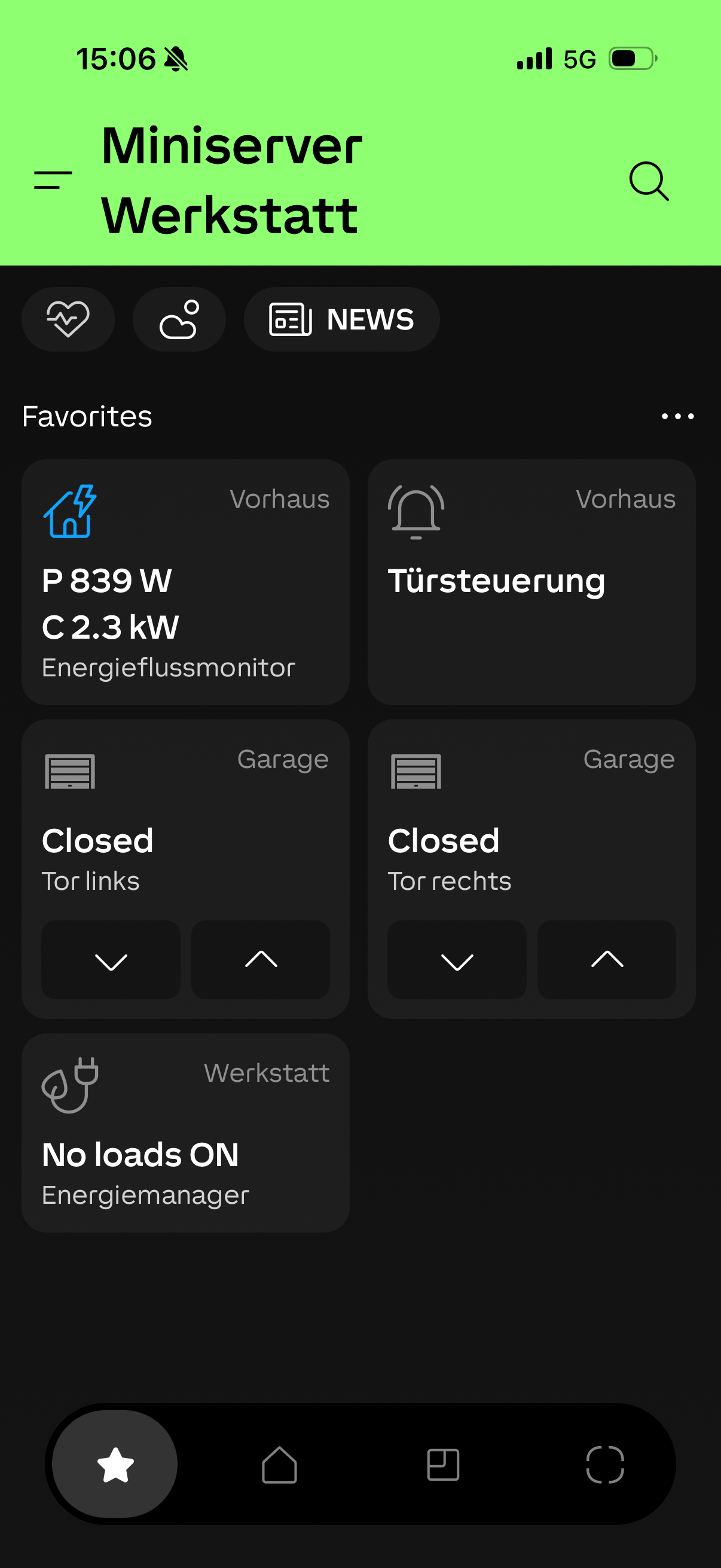Open the Energiemanager card
This screenshot has height=1568, width=721.
click(x=185, y=1132)
